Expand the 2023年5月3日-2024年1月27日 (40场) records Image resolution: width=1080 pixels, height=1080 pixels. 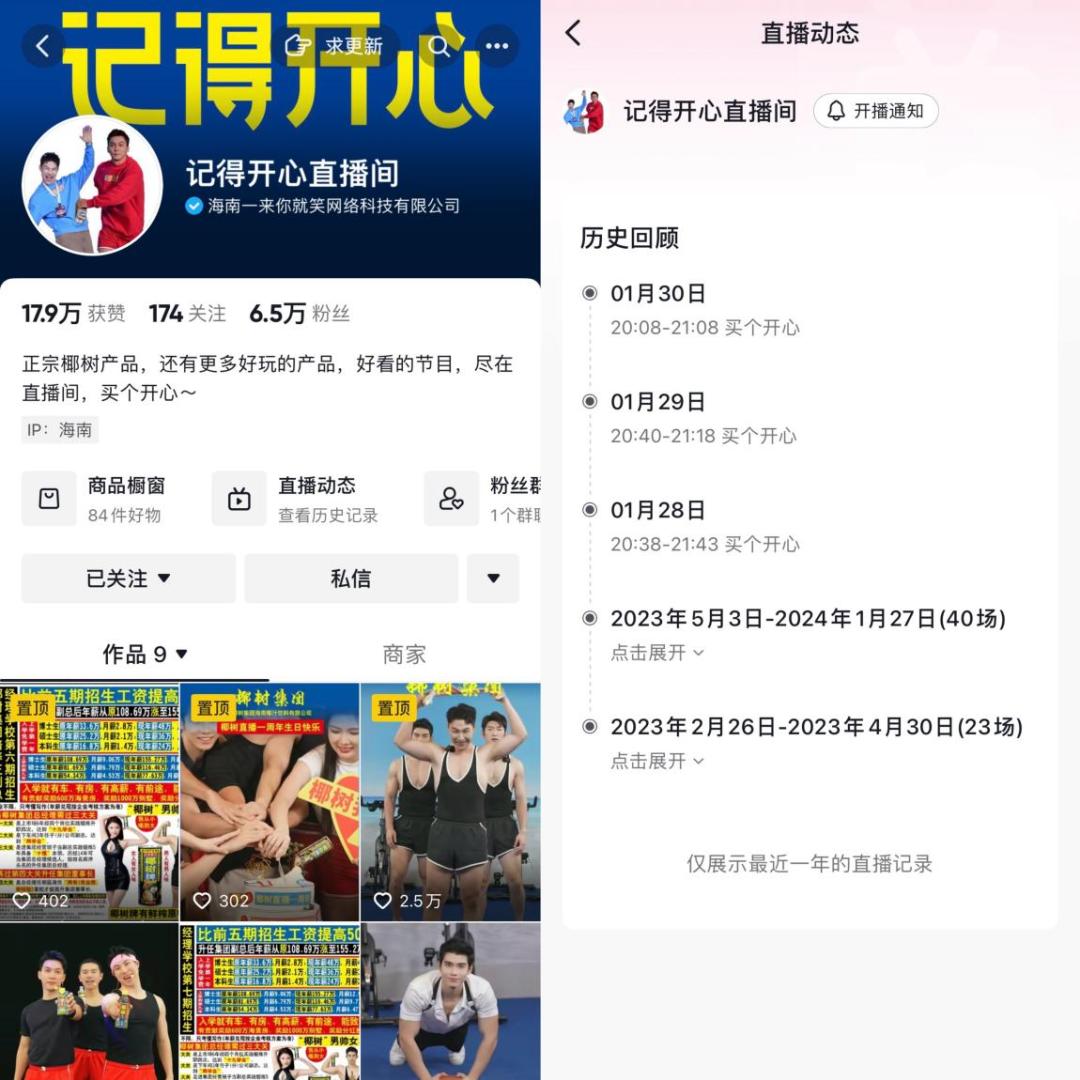(x=657, y=652)
